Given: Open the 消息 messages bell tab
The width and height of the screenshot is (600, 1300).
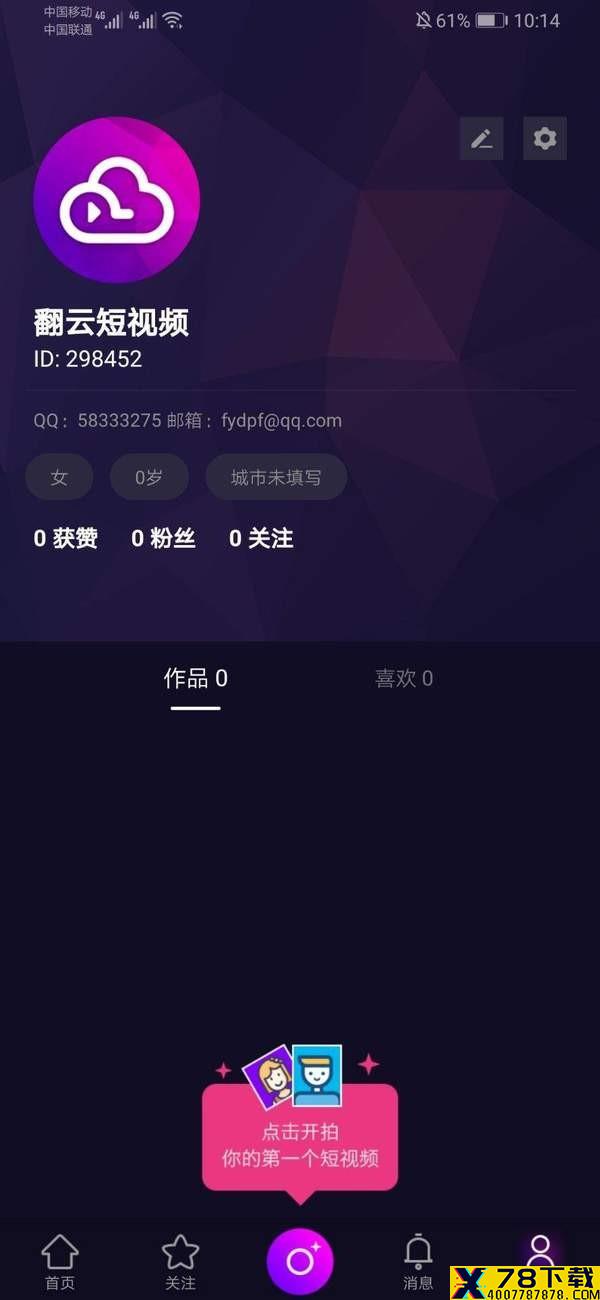Looking at the screenshot, I should [x=418, y=1262].
